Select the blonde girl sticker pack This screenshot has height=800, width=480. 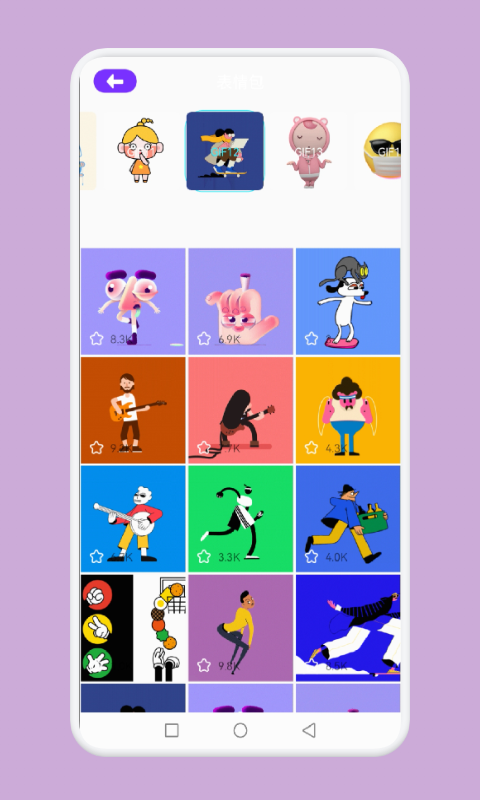(x=140, y=151)
